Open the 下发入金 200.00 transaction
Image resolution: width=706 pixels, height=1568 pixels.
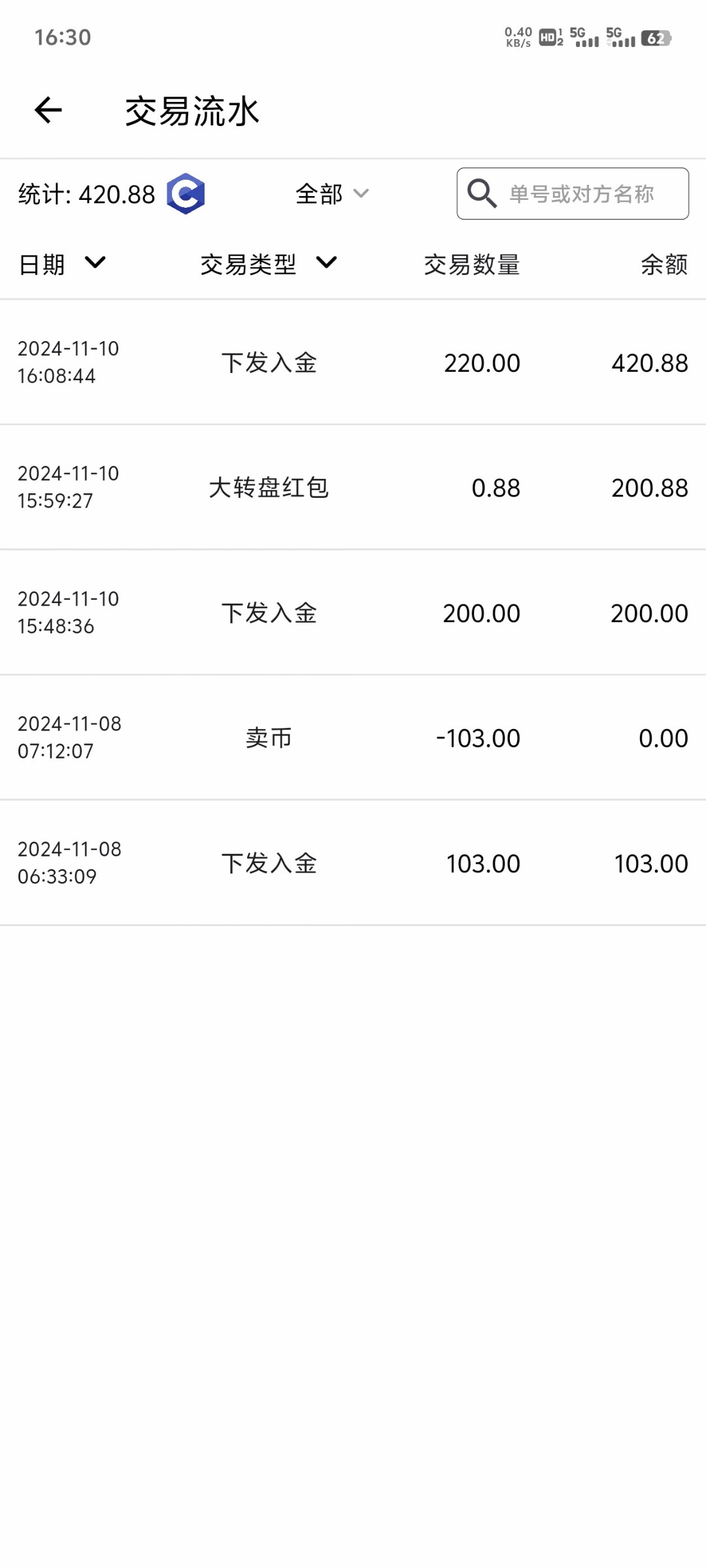(353, 613)
